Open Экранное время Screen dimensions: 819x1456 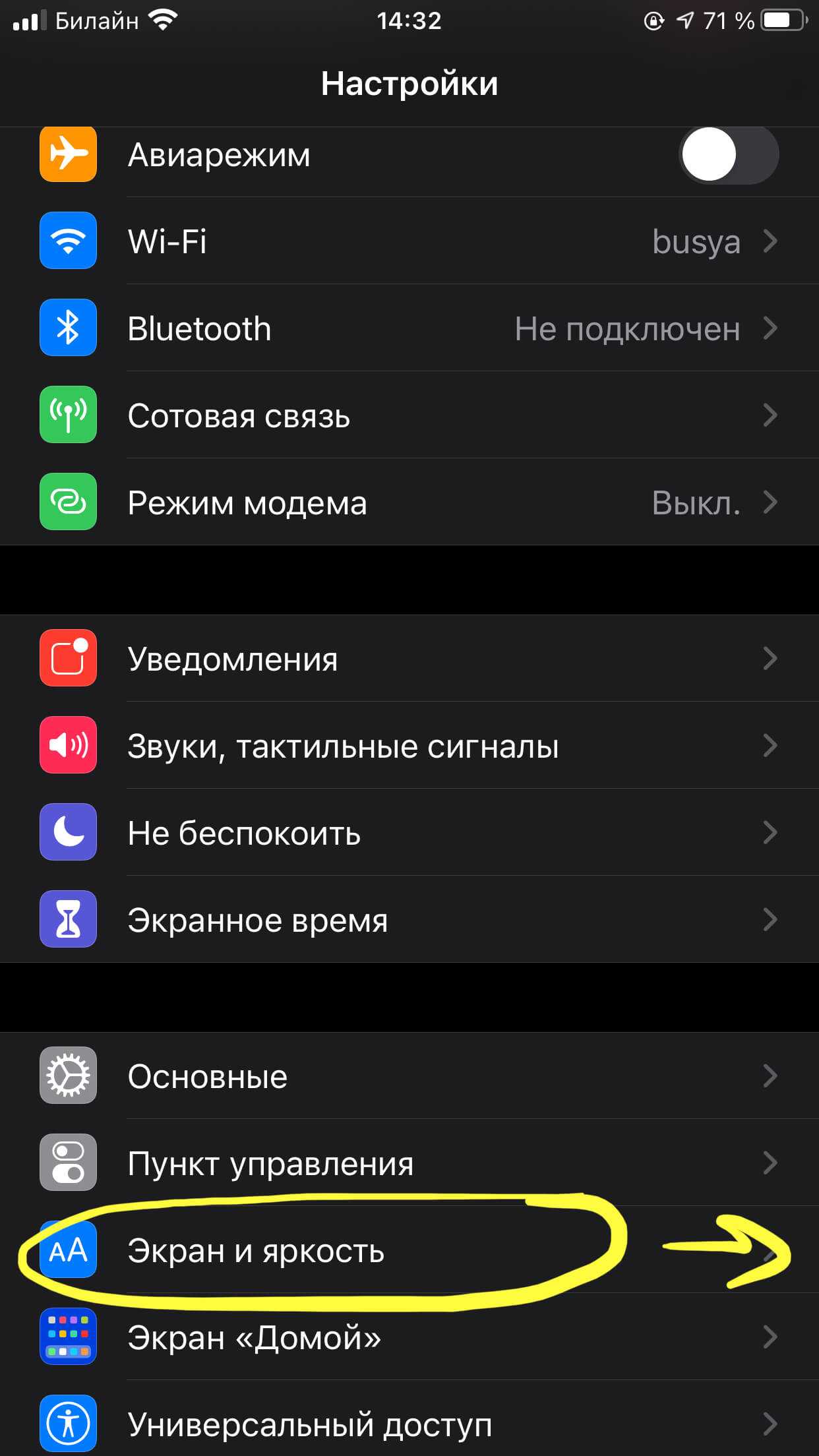[409, 920]
